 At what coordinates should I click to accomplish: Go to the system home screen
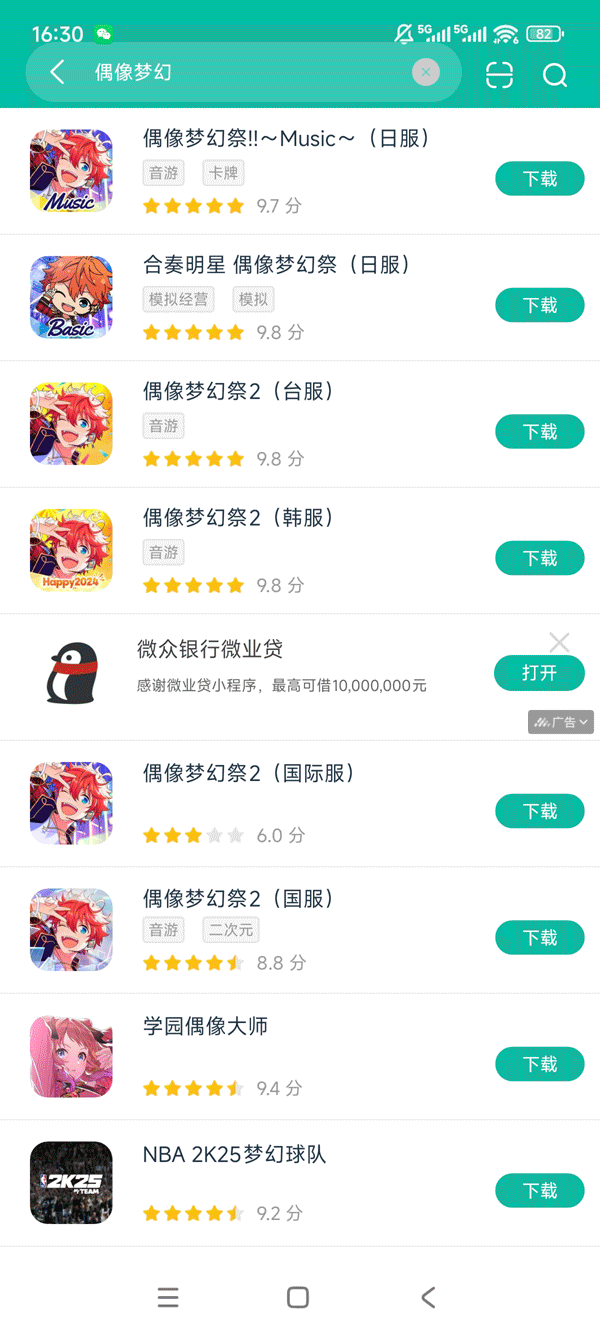point(298,1298)
